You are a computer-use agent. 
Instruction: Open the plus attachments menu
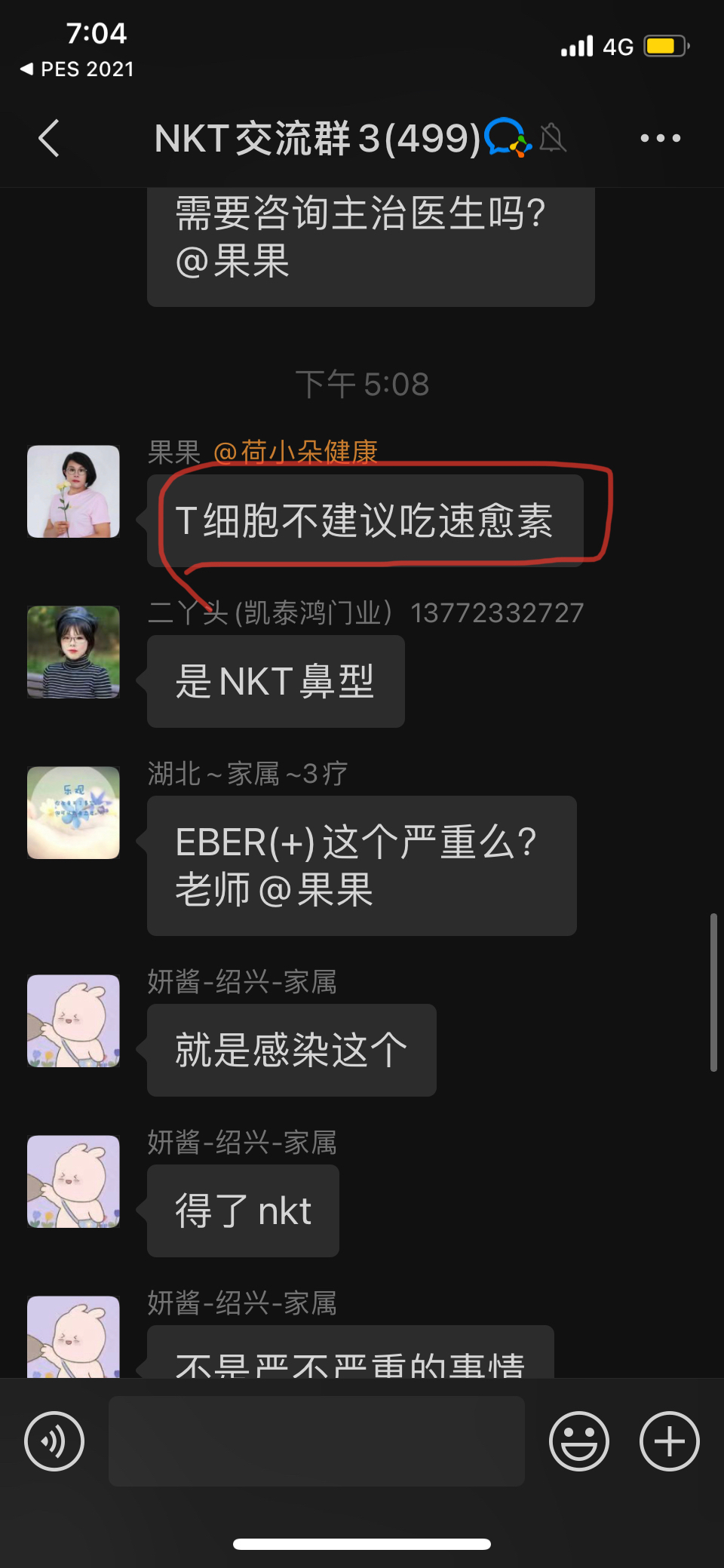click(x=669, y=1441)
